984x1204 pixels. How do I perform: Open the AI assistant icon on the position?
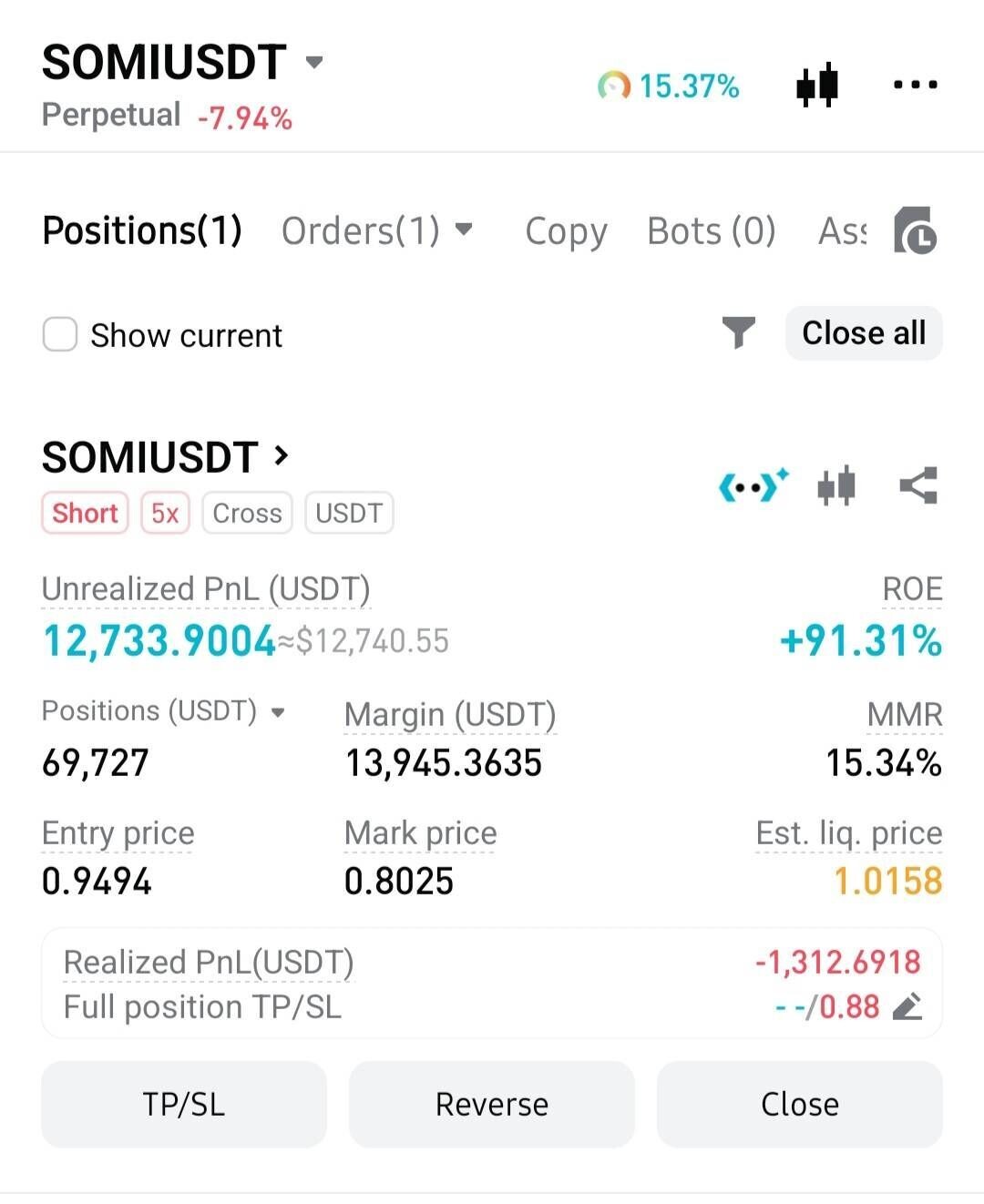753,486
